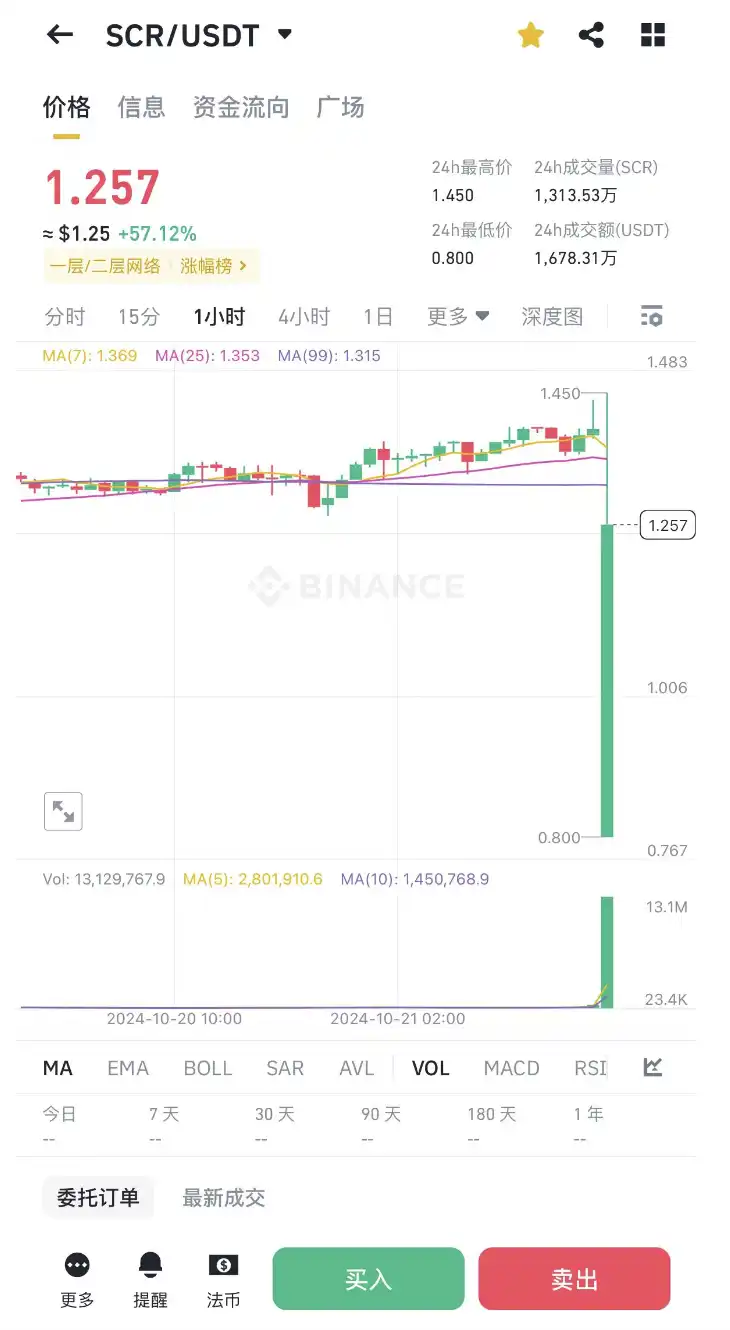This screenshot has height=1330, width=730.
Task: Switch to the 资金流向 tab
Action: click(x=241, y=107)
